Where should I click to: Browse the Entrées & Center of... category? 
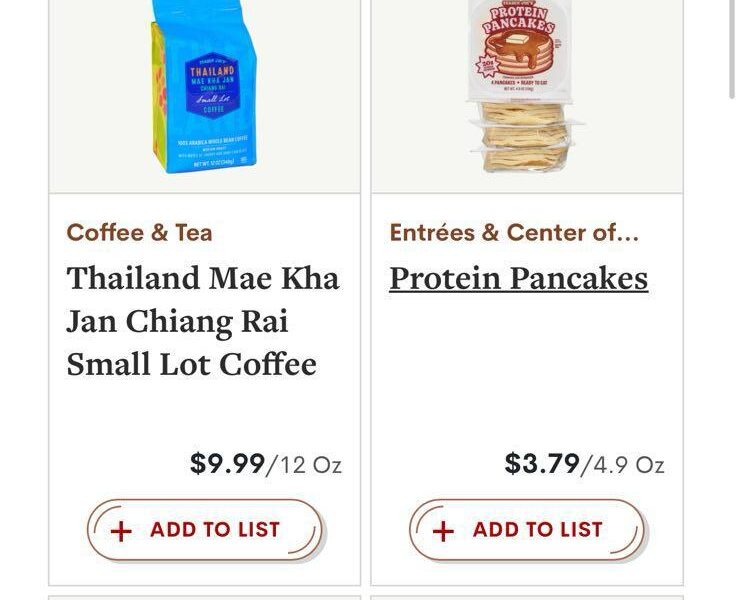point(514,233)
